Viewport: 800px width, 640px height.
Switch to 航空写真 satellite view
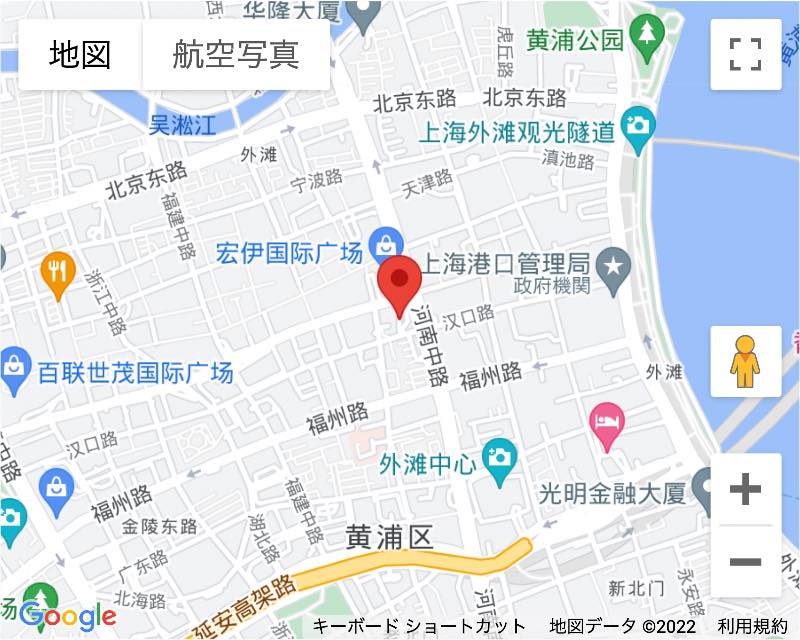pos(236,55)
